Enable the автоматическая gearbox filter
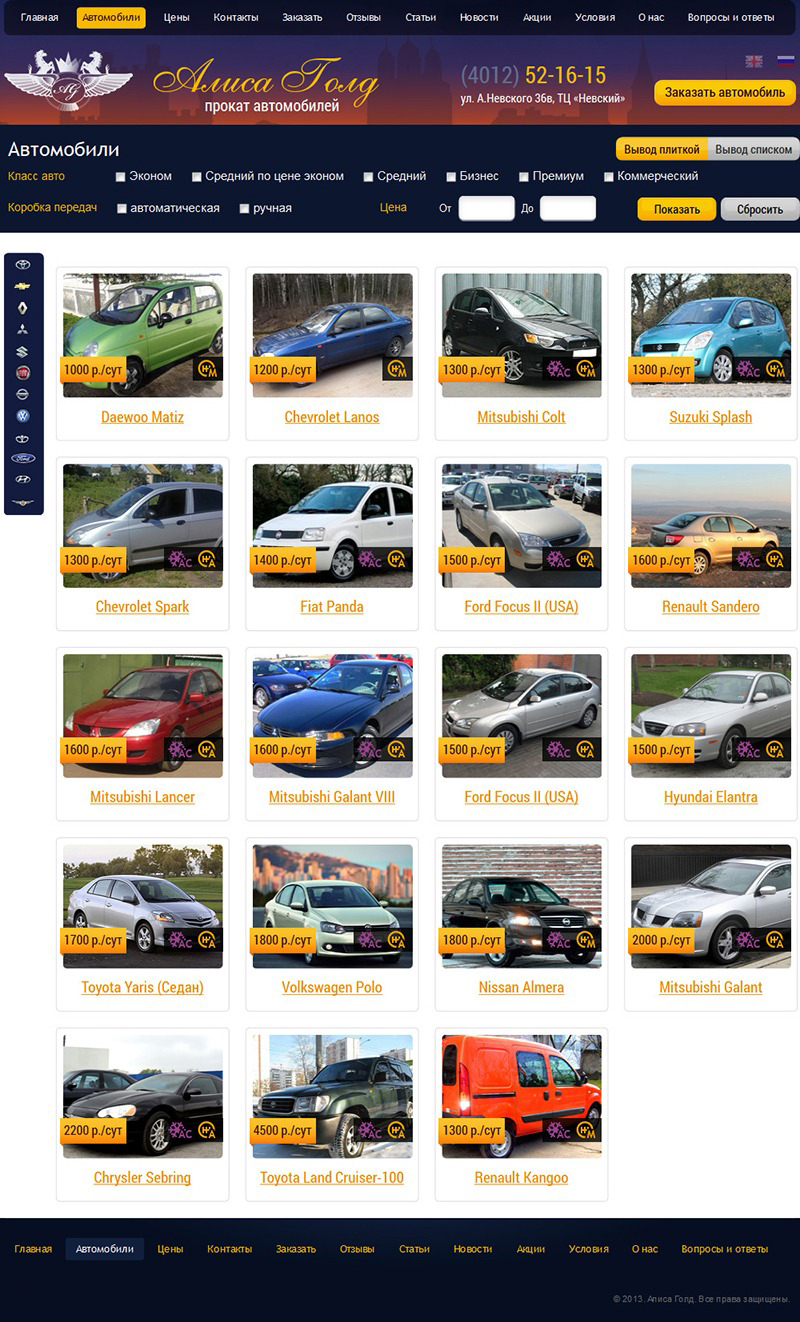 point(122,209)
